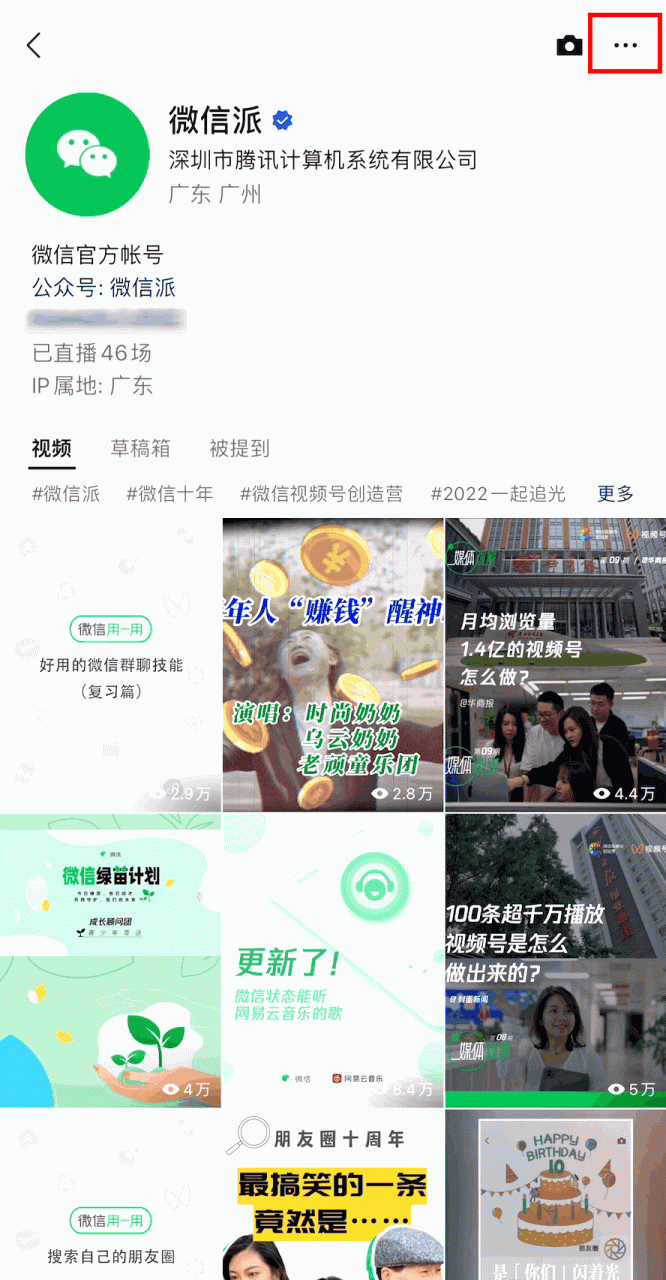Image resolution: width=666 pixels, height=1280 pixels.
Task: Open the three-dot overflow menu
Action: click(625, 45)
